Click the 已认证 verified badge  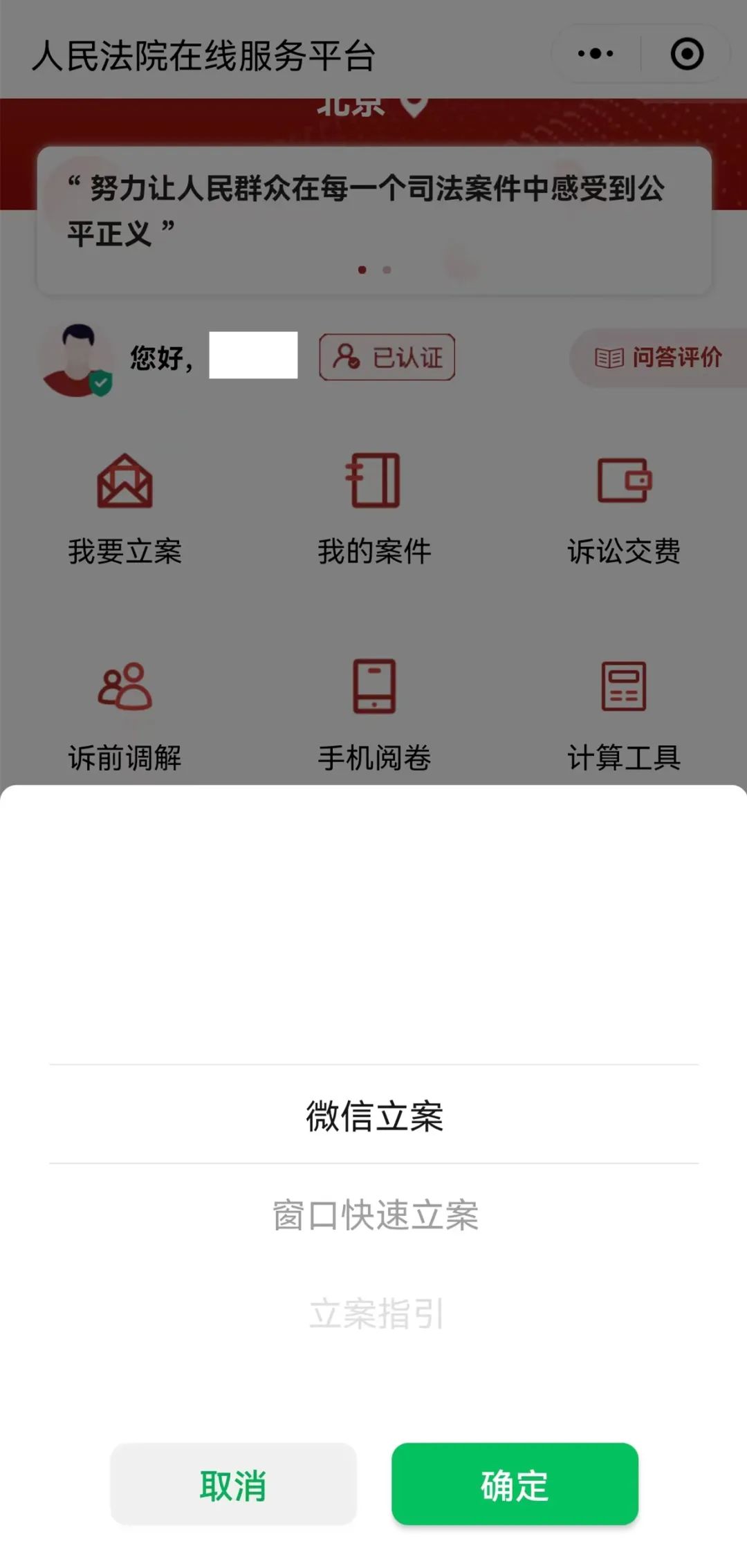click(387, 358)
